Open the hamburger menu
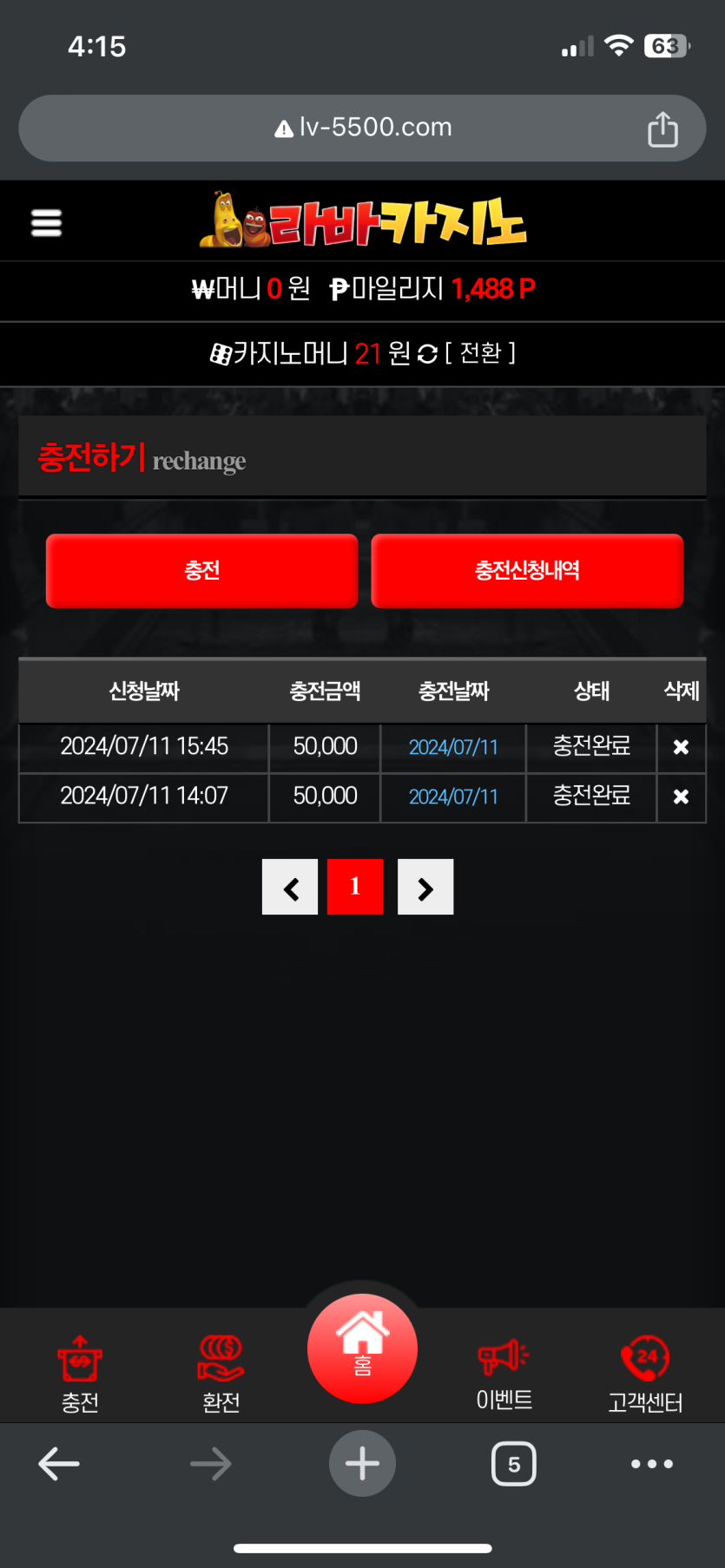Viewport: 725px width, 1568px height. point(46,223)
